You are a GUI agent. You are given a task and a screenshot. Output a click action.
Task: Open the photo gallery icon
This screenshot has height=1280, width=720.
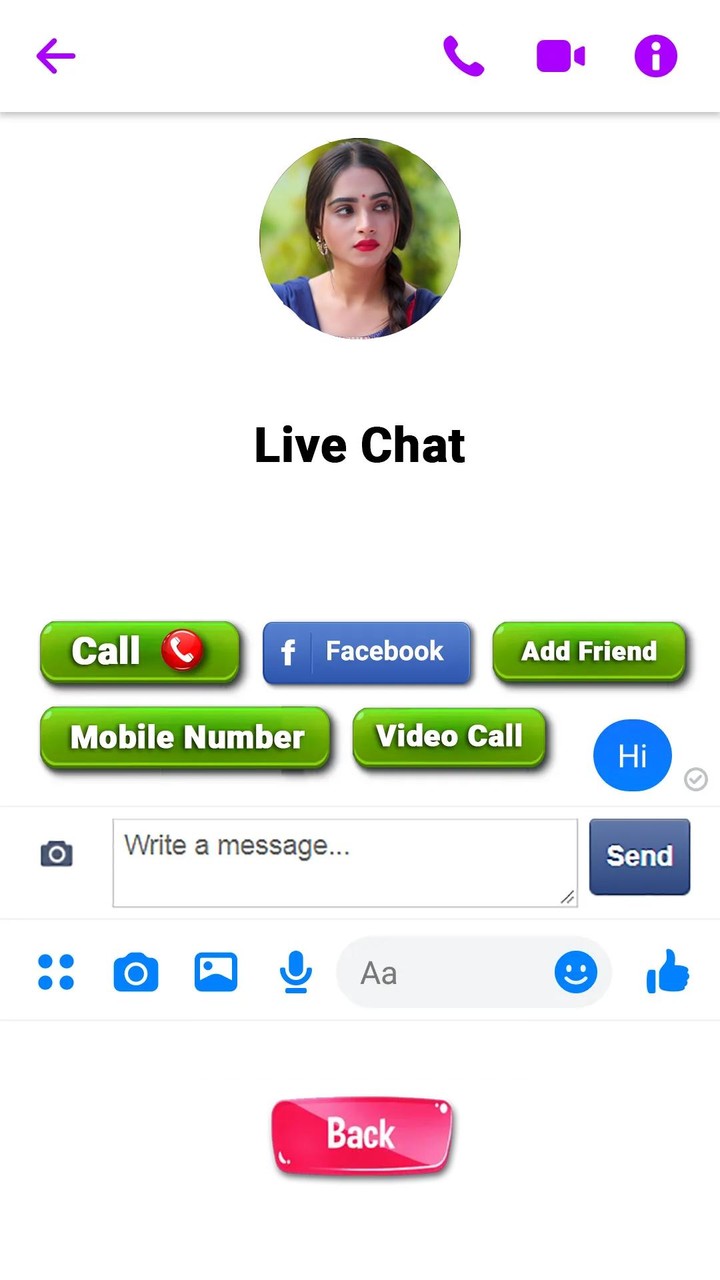(216, 970)
